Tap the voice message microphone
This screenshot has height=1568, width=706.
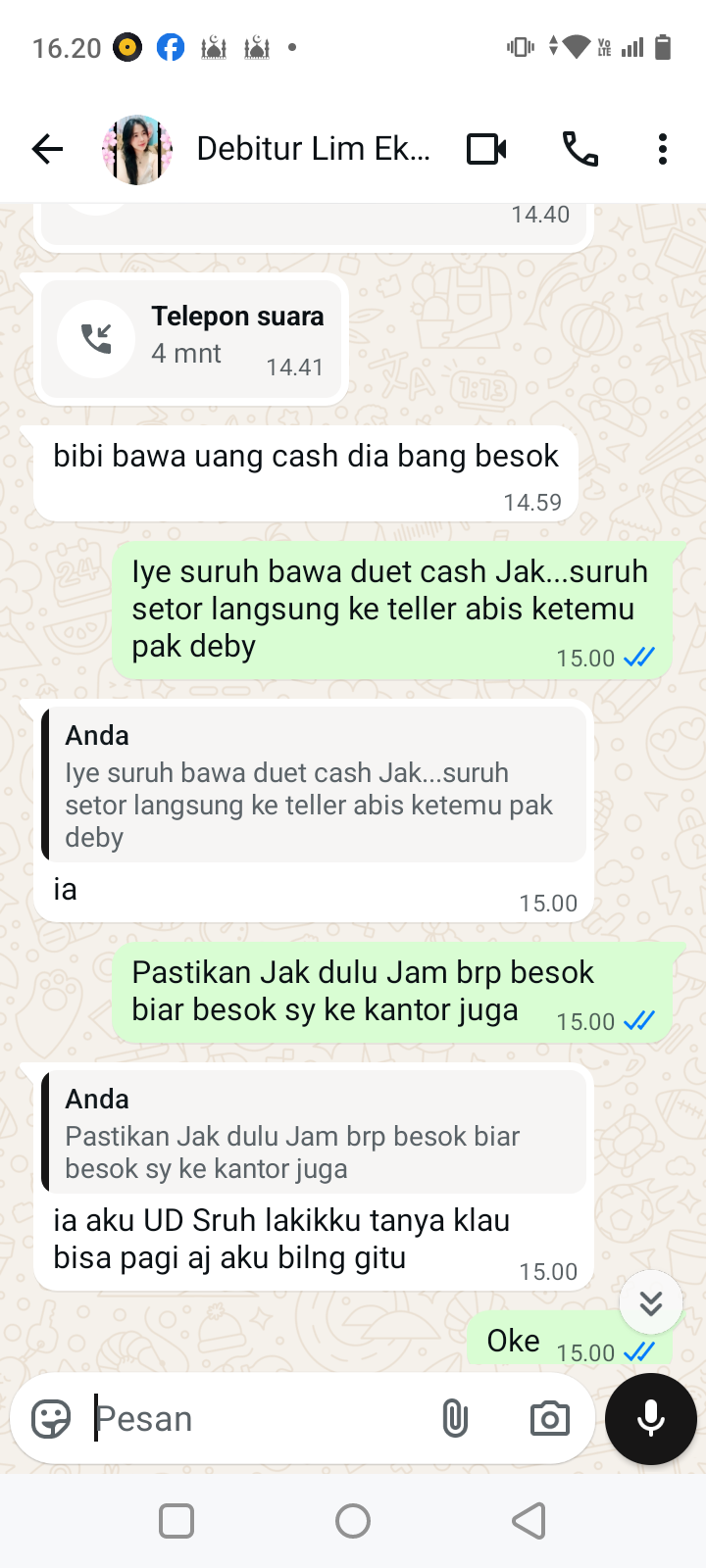(x=651, y=1418)
